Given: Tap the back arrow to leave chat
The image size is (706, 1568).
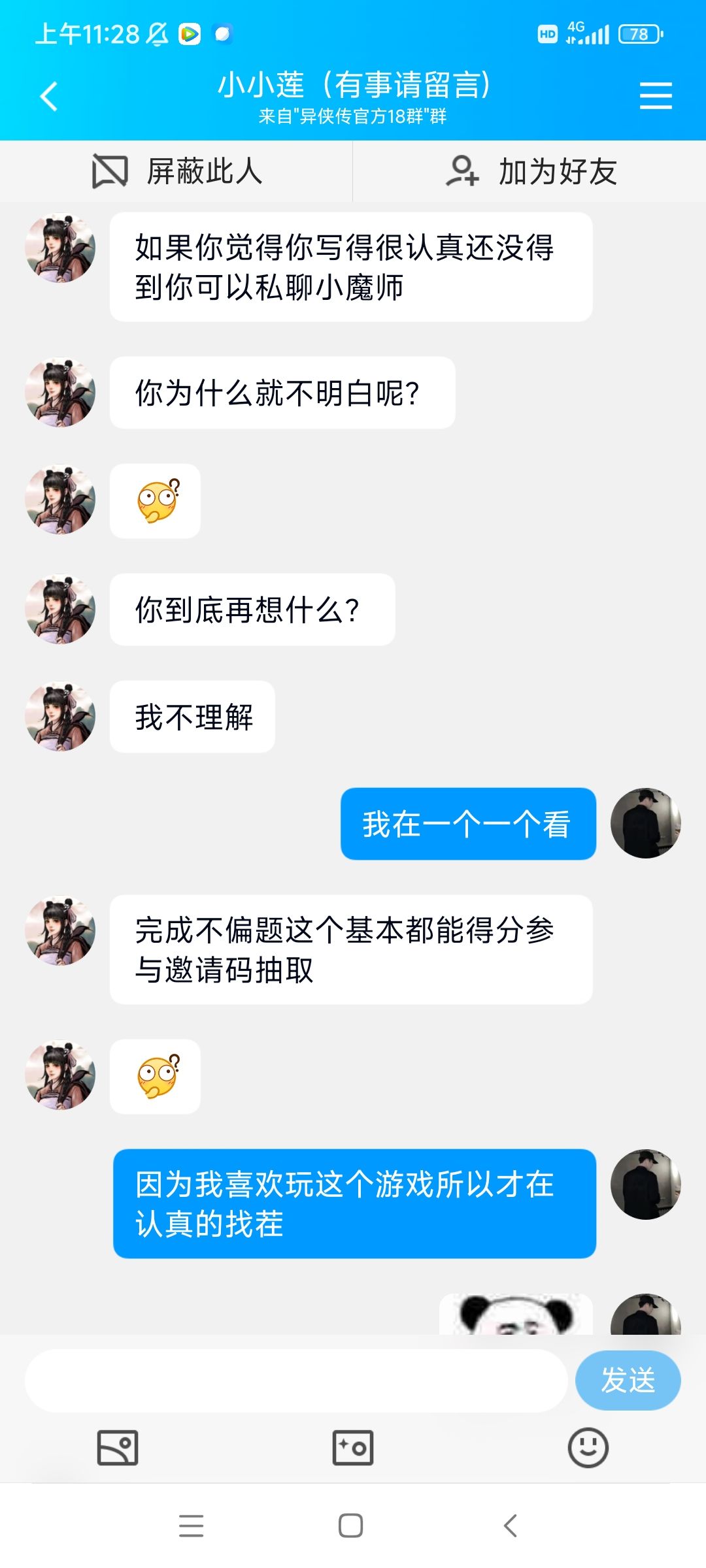Looking at the screenshot, I should [49, 95].
